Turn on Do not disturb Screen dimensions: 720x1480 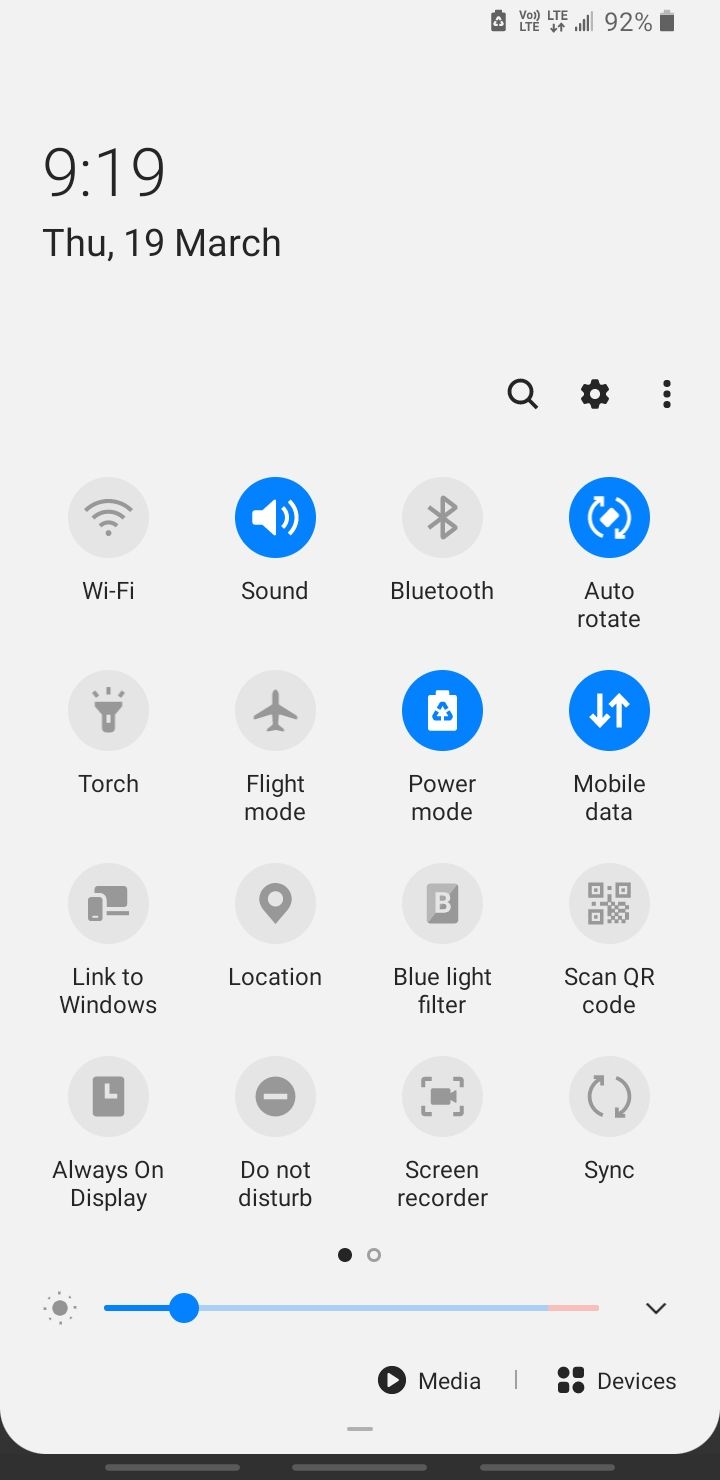point(275,1097)
